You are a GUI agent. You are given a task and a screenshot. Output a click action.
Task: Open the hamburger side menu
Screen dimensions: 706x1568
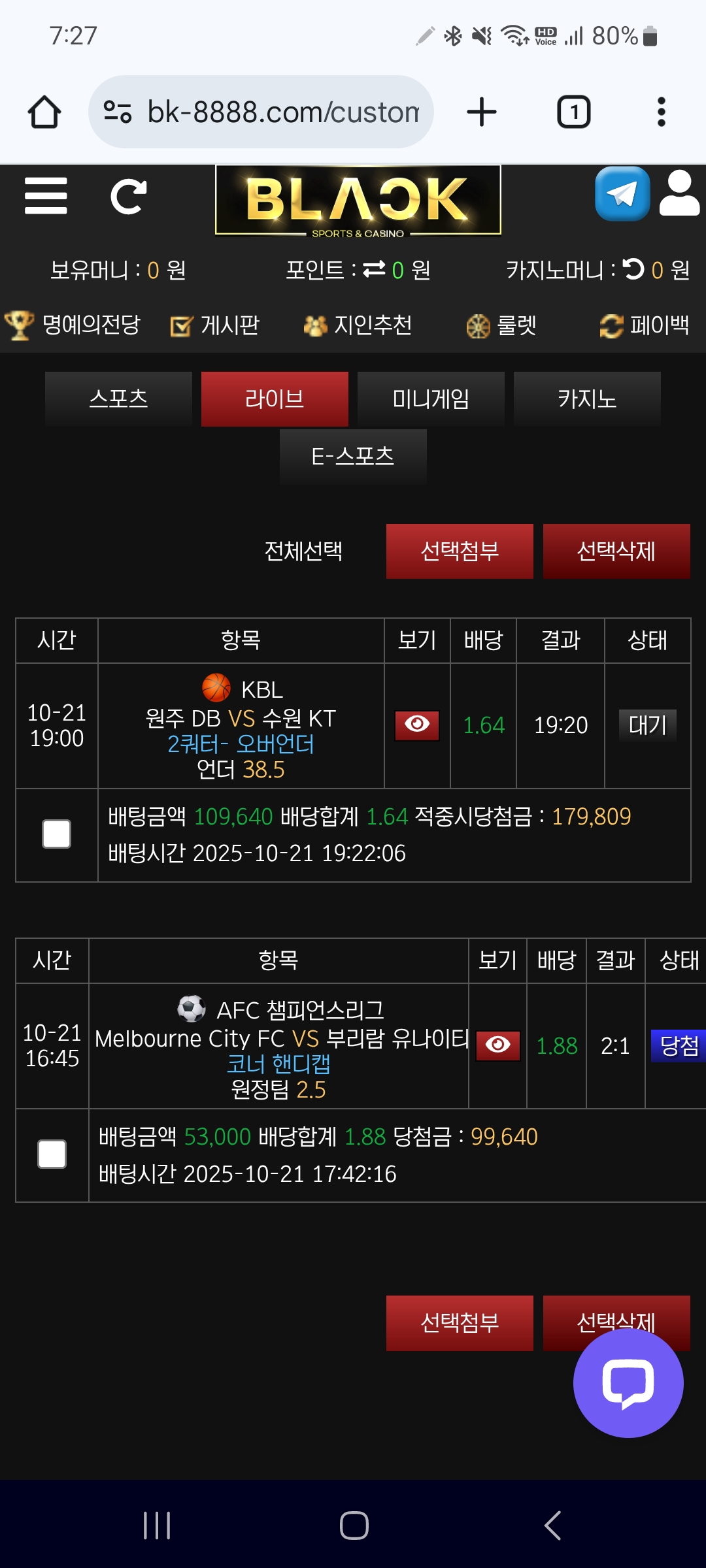[x=46, y=196]
